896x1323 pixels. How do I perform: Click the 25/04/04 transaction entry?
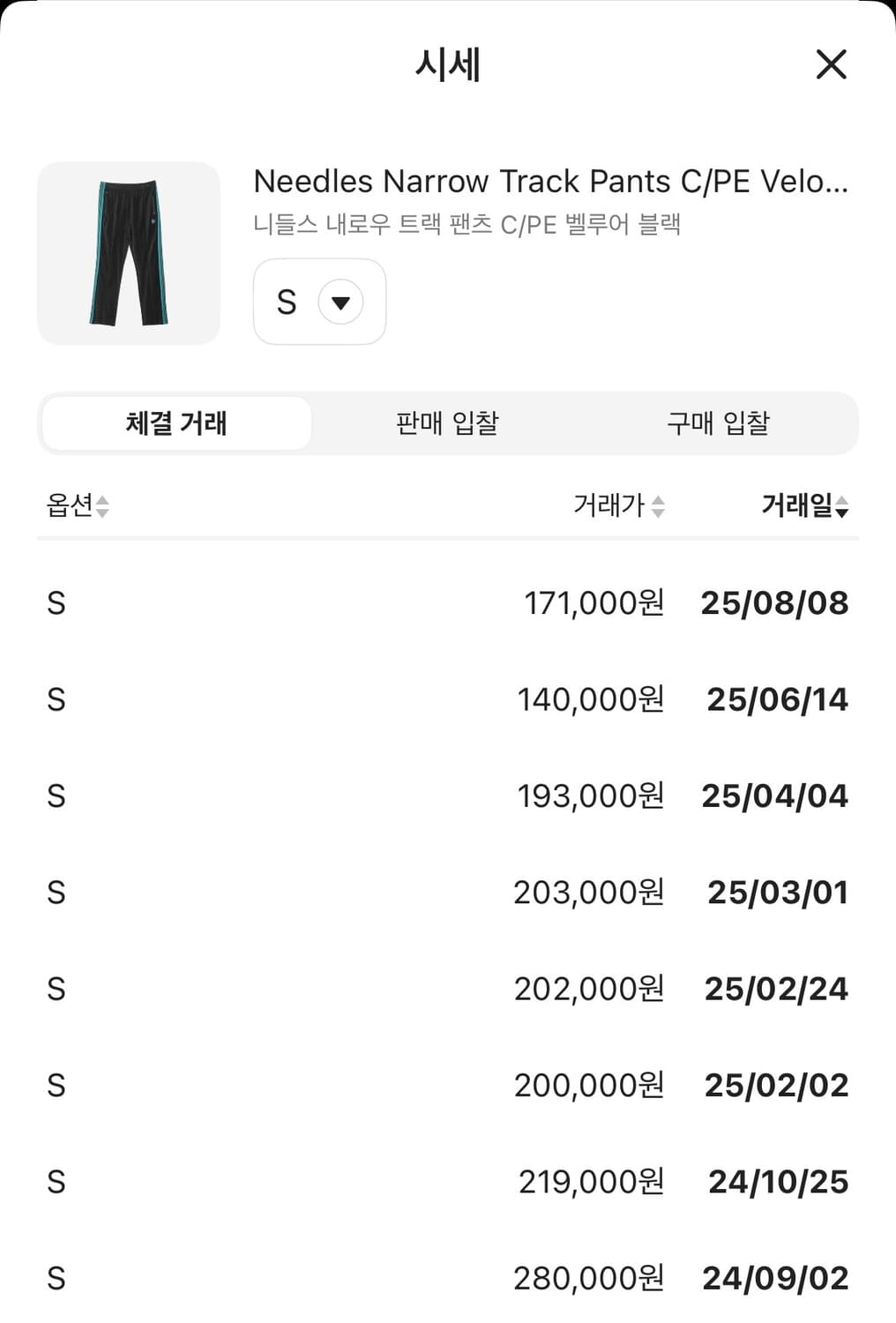click(448, 796)
